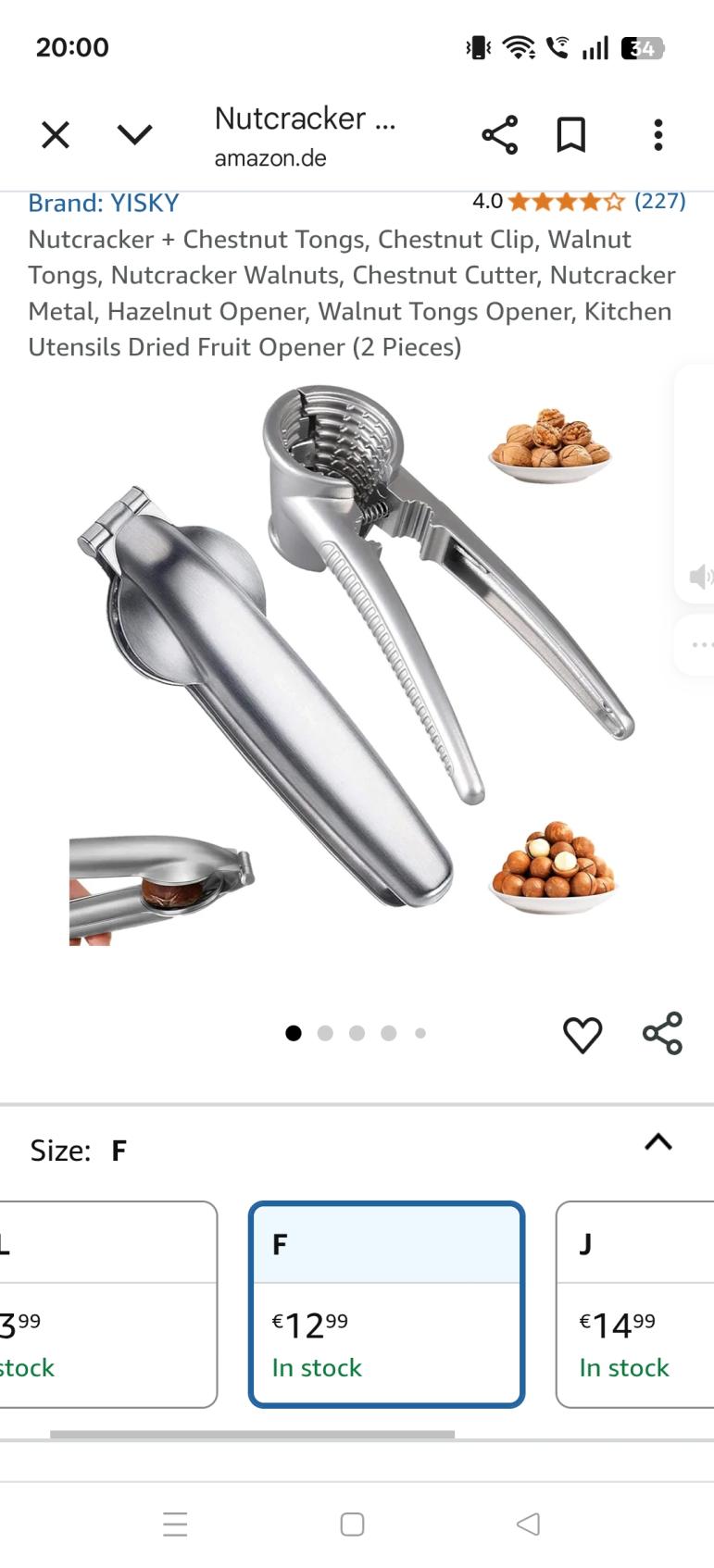View the 227 customer ratings
Image resolution: width=714 pixels, height=1568 pixels.
659,201
